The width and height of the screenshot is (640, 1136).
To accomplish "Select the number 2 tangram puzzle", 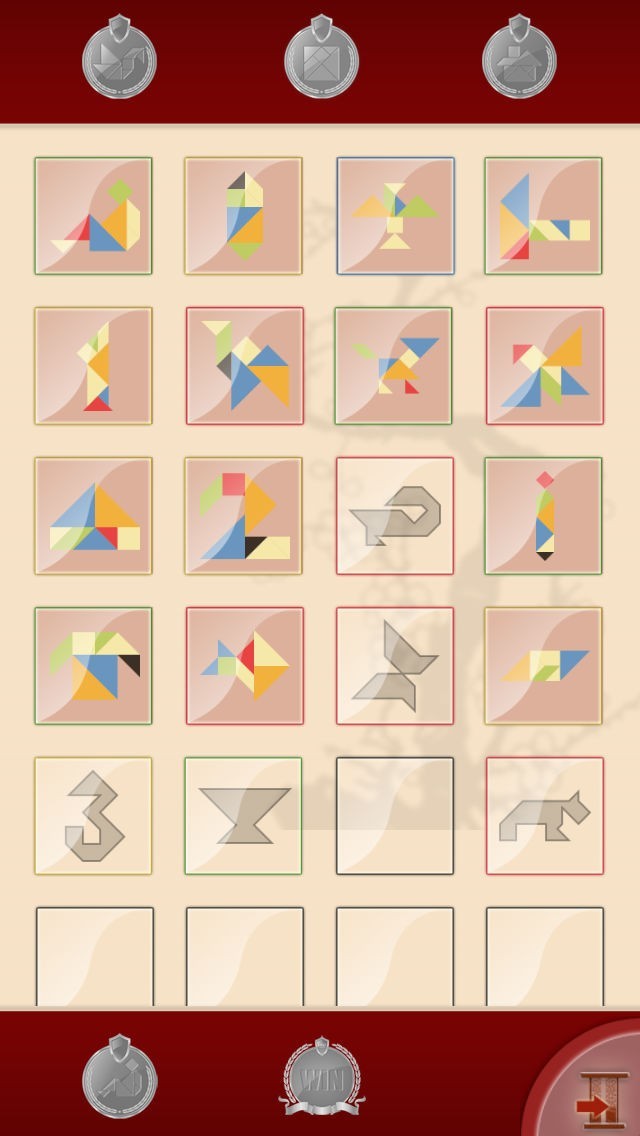I will click(x=243, y=516).
